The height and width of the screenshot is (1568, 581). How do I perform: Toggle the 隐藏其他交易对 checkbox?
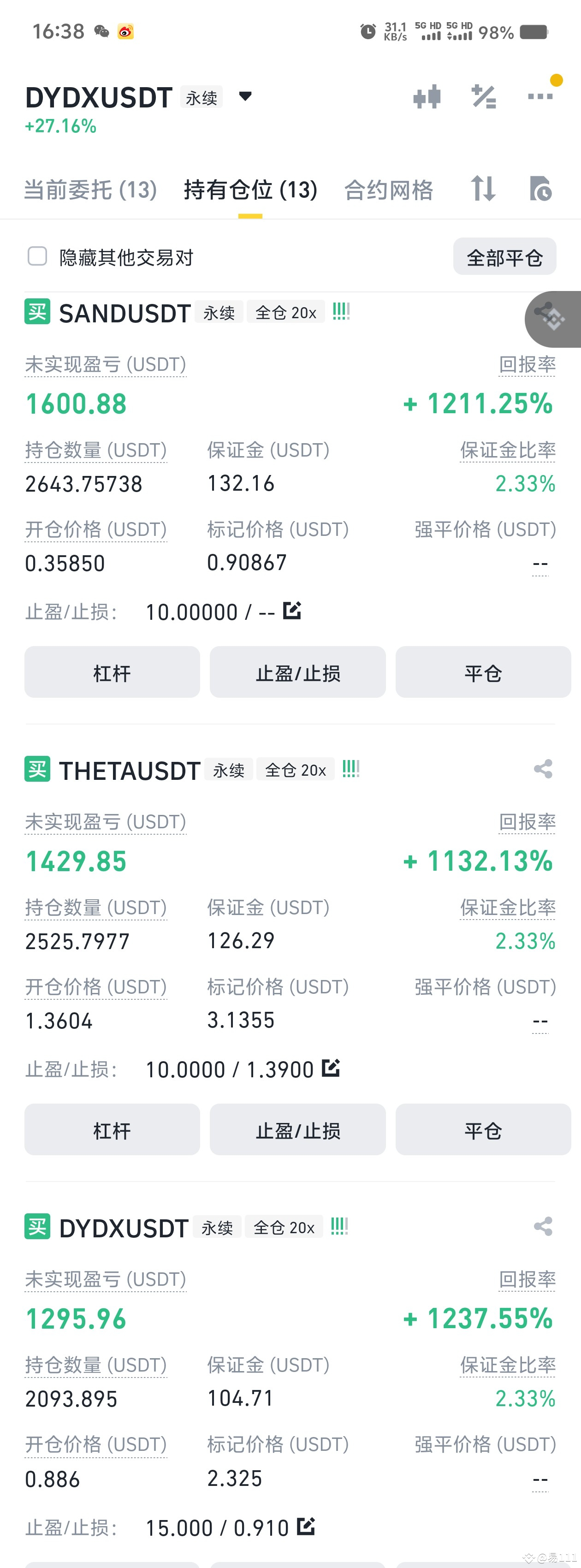37,256
